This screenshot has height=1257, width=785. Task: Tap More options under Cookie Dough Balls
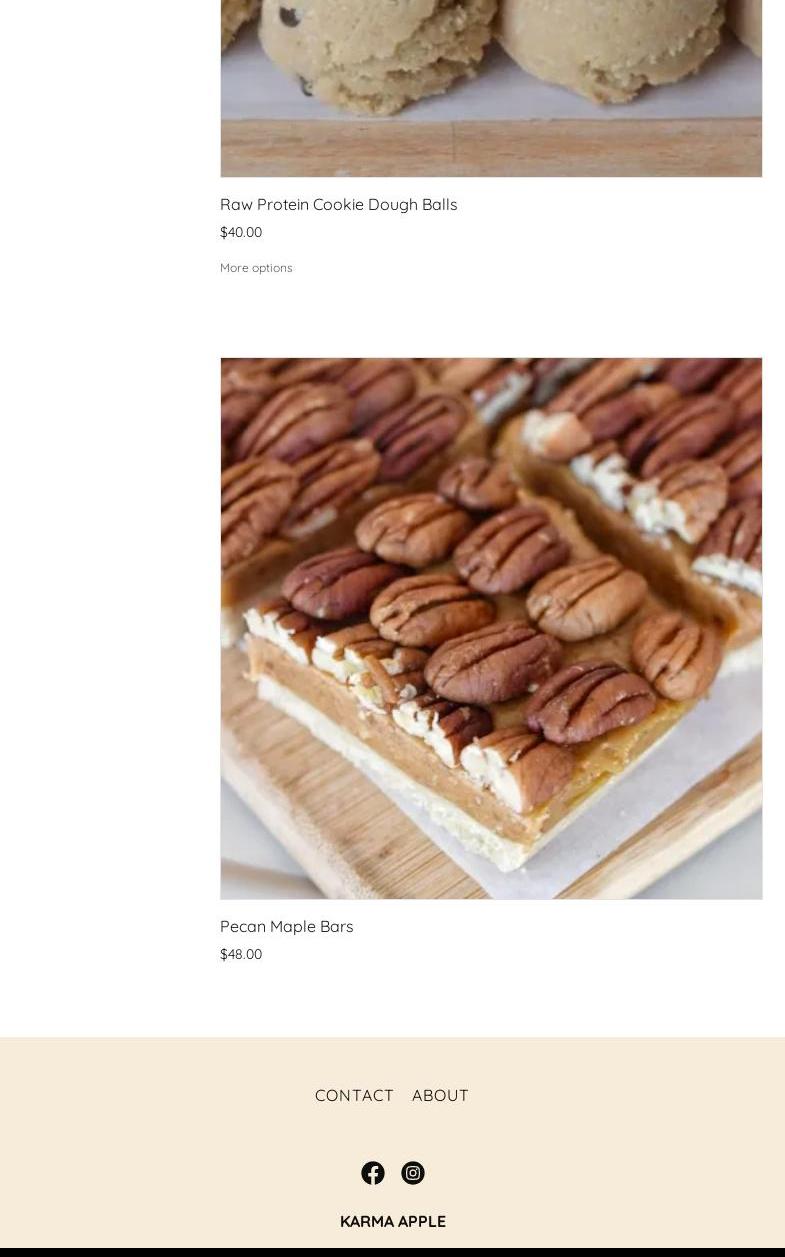coord(256,268)
